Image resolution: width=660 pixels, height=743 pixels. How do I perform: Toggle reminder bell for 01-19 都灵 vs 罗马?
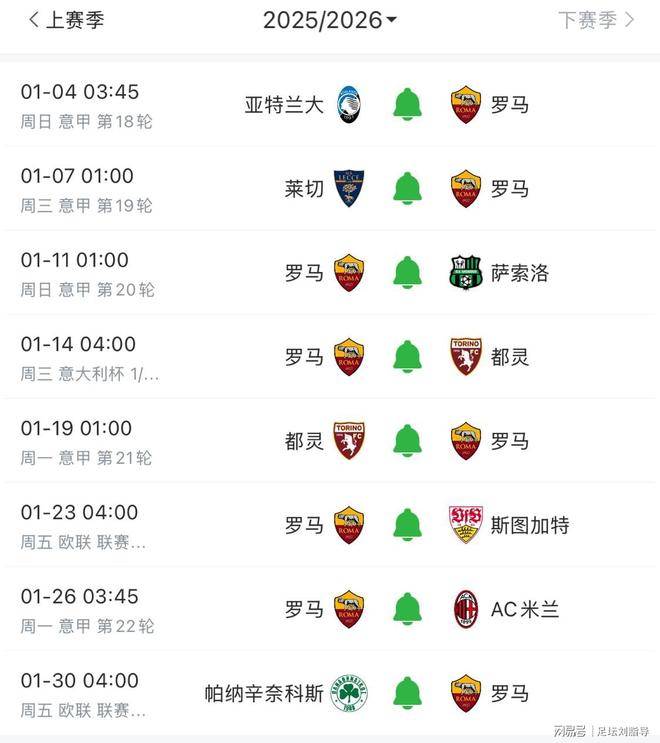point(407,440)
